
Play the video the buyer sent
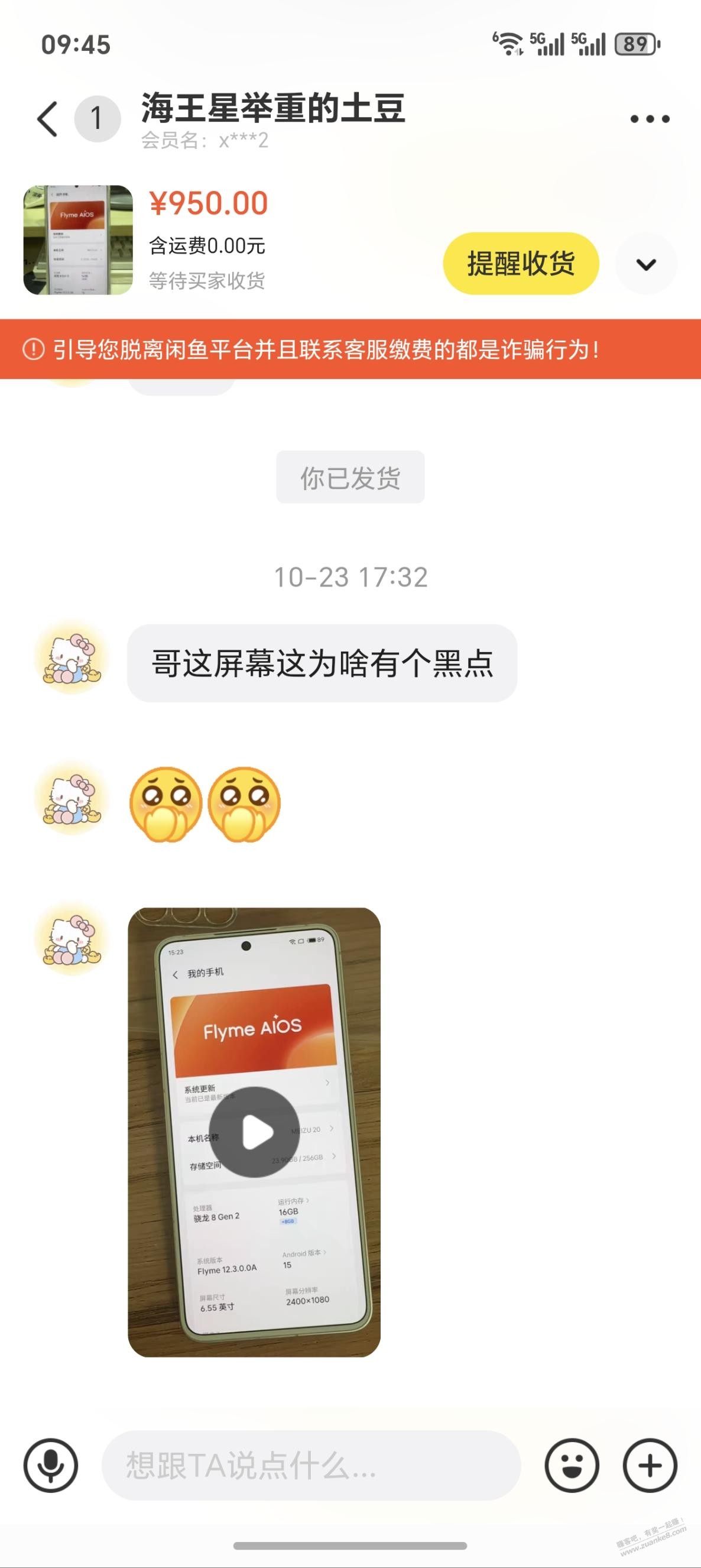(x=254, y=1132)
